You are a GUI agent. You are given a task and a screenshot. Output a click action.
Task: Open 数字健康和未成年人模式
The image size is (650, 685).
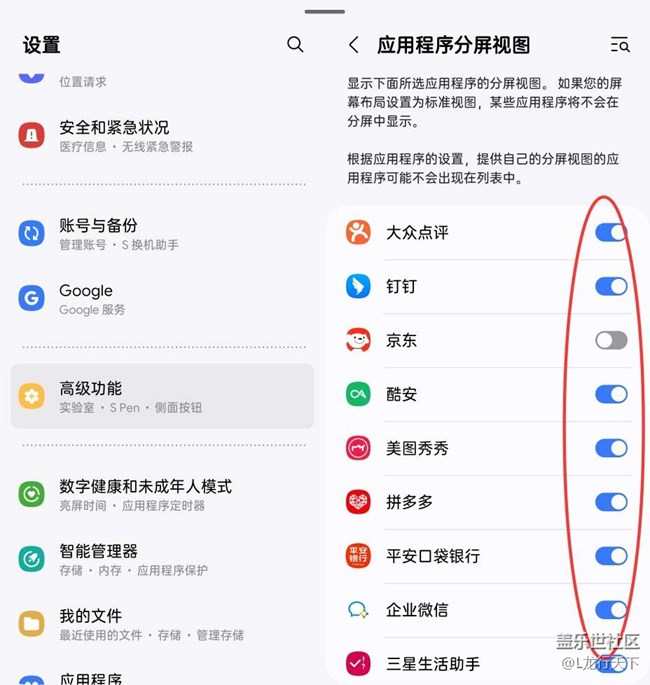click(162, 495)
